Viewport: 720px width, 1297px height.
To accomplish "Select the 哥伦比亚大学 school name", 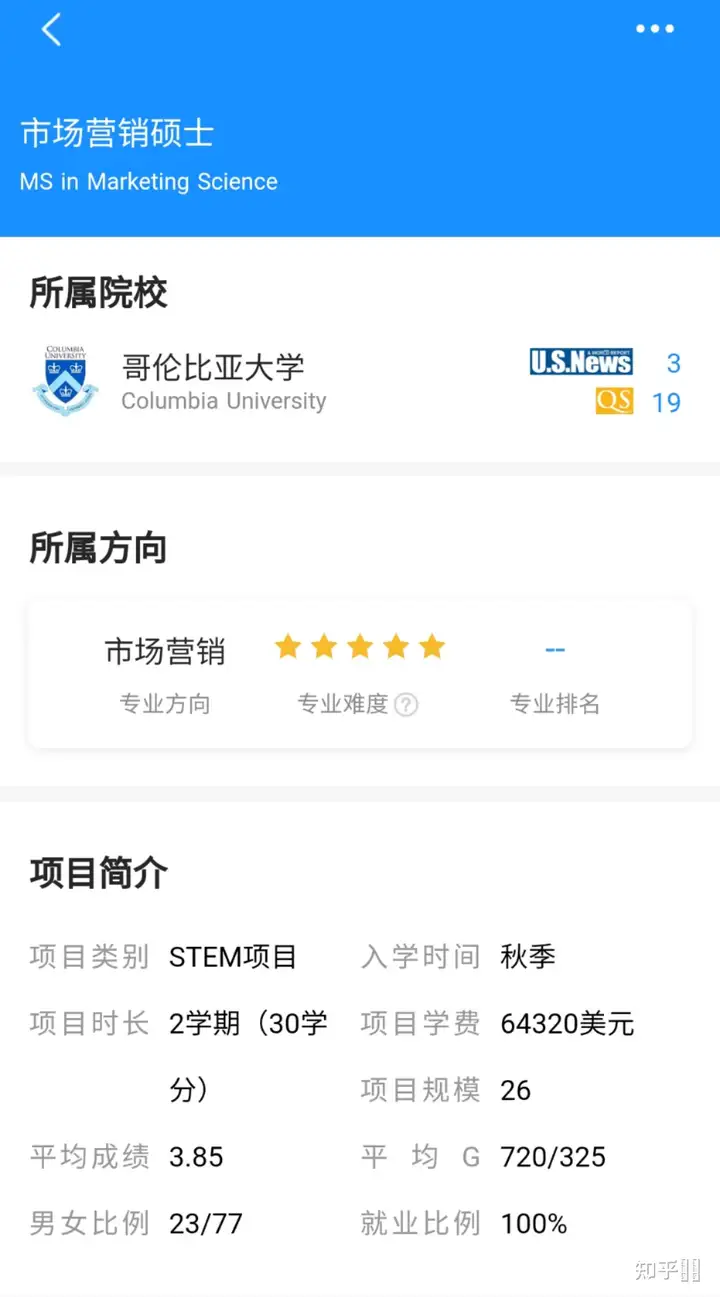I will click(x=212, y=367).
